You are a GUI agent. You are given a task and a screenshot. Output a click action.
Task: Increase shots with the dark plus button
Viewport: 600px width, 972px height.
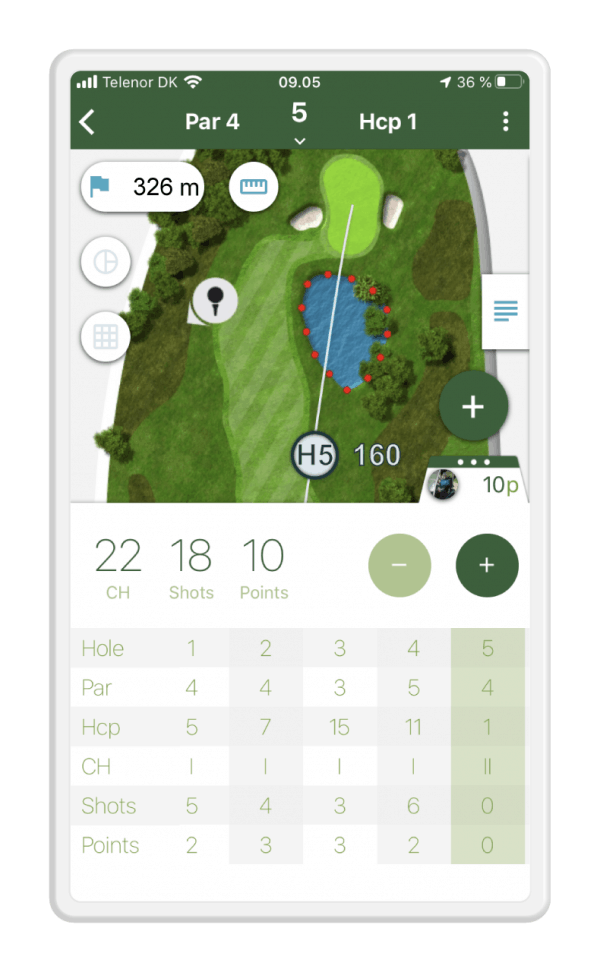point(487,565)
